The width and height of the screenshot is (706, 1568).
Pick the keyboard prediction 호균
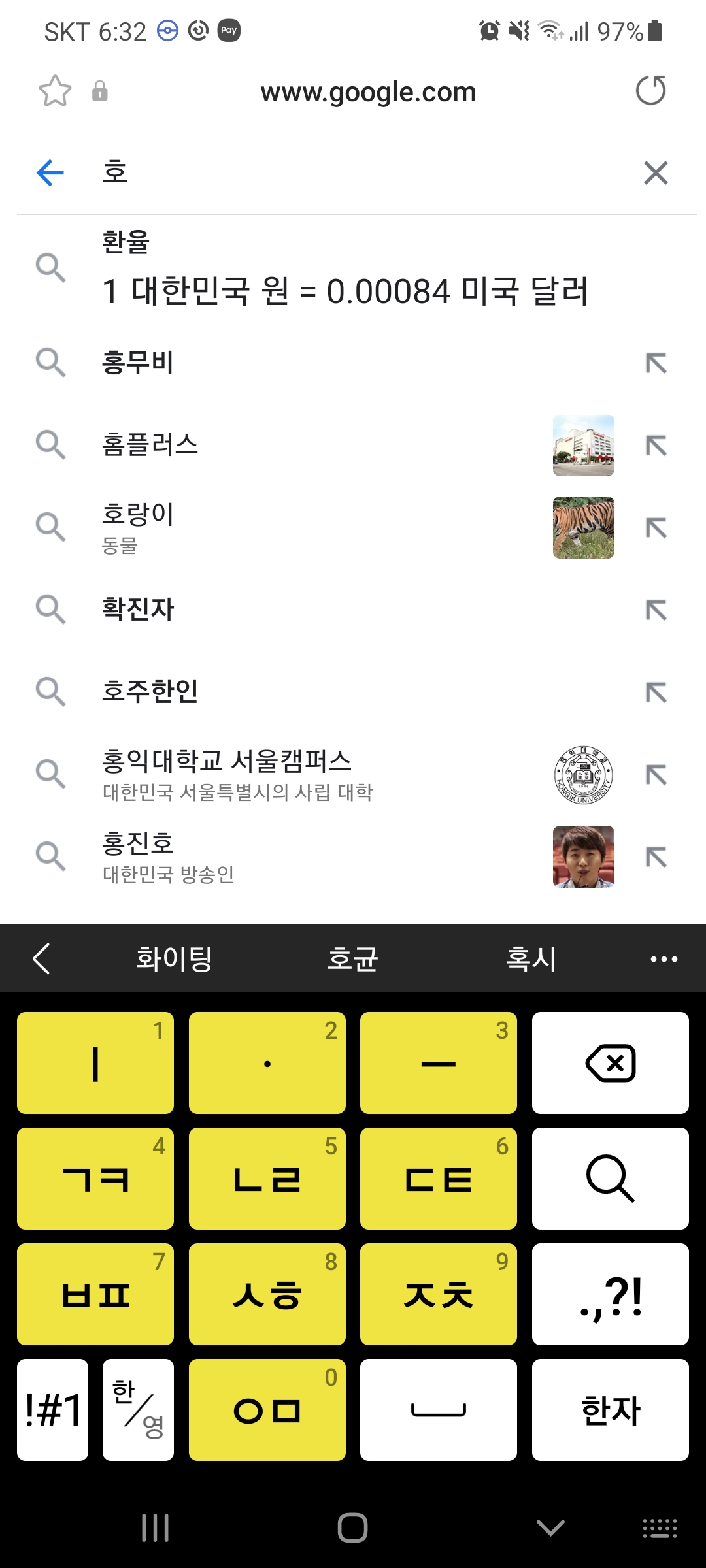352,959
